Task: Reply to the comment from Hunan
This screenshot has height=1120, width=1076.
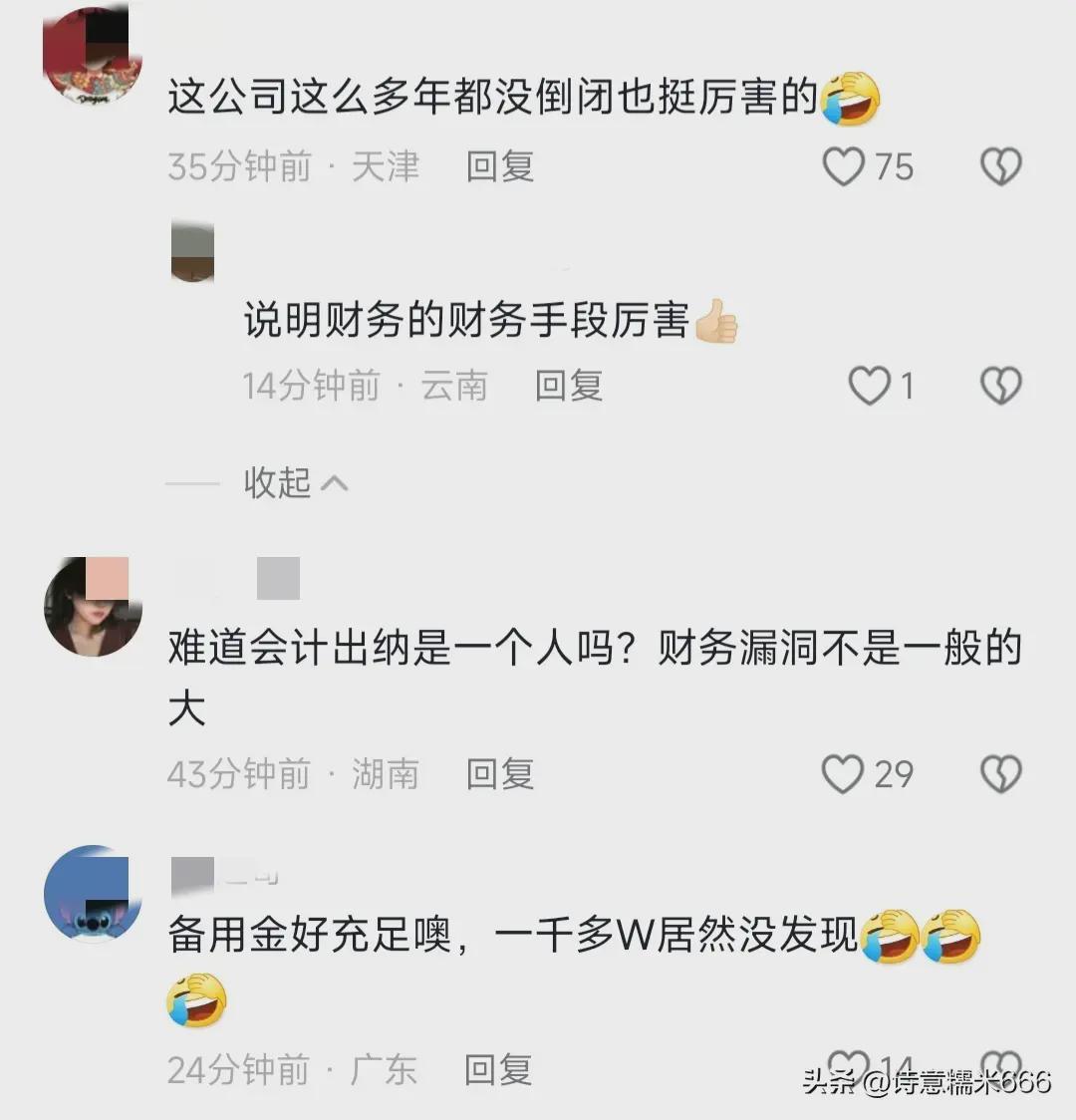Action: (x=500, y=774)
